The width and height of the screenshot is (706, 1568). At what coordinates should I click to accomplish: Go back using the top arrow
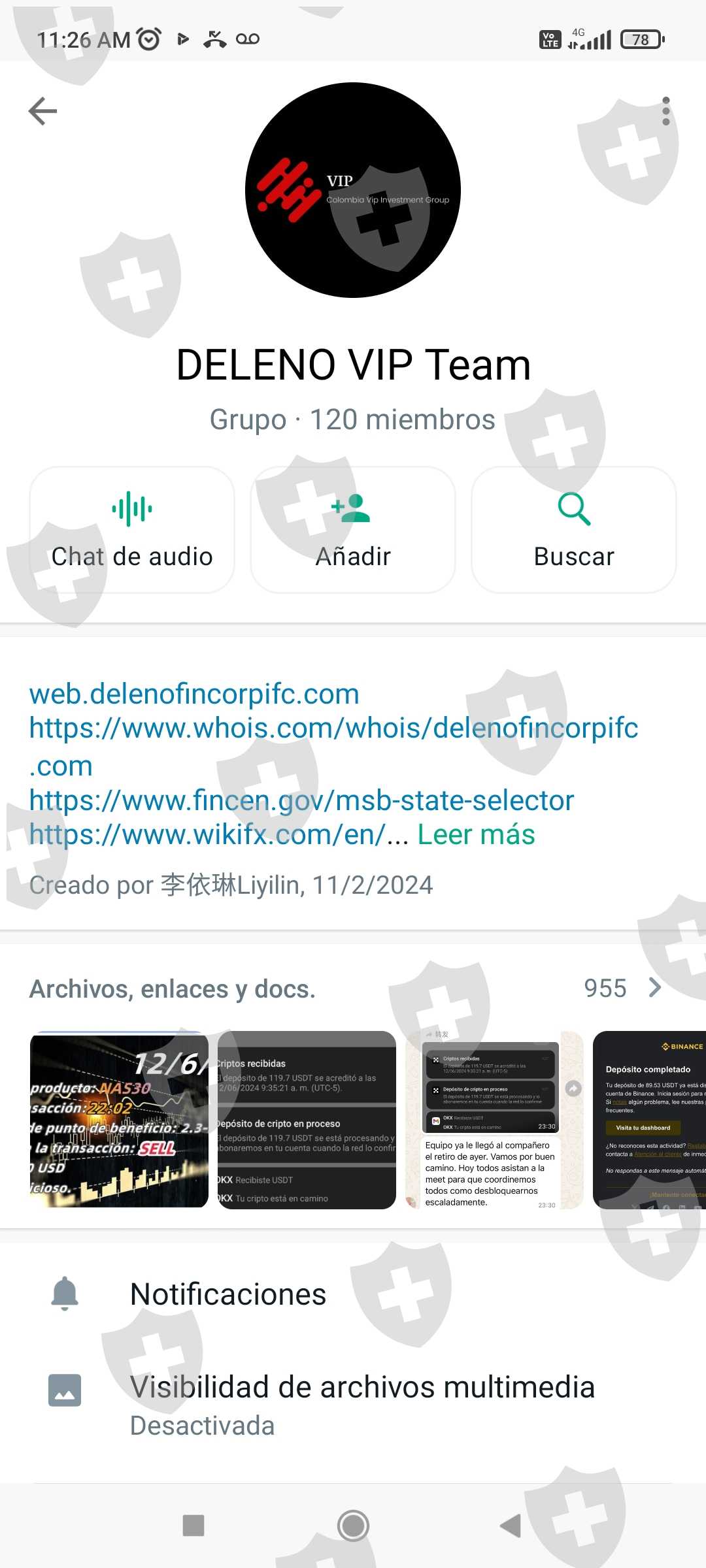[43, 111]
